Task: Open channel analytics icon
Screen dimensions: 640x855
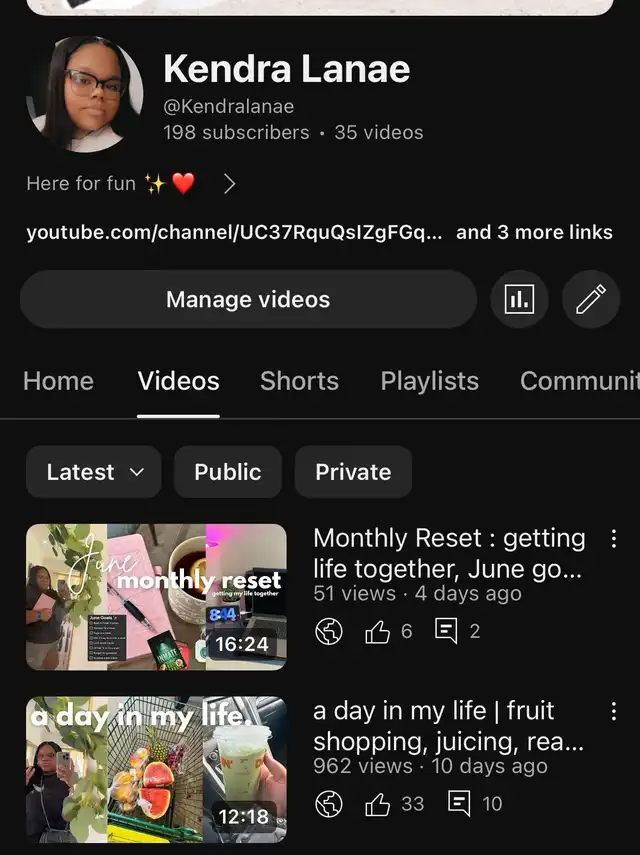Action: [519, 299]
